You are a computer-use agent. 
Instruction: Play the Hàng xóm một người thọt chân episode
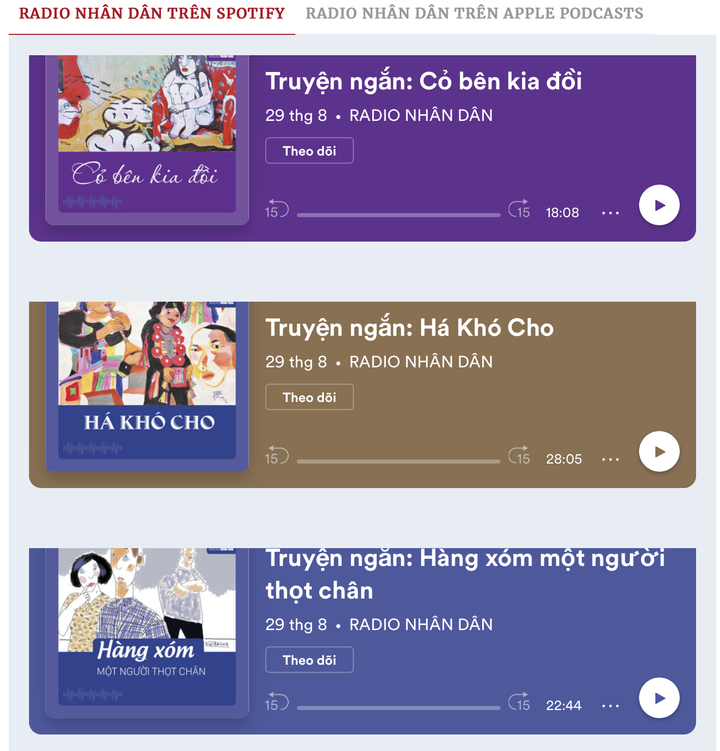pyautogui.click(x=658, y=698)
